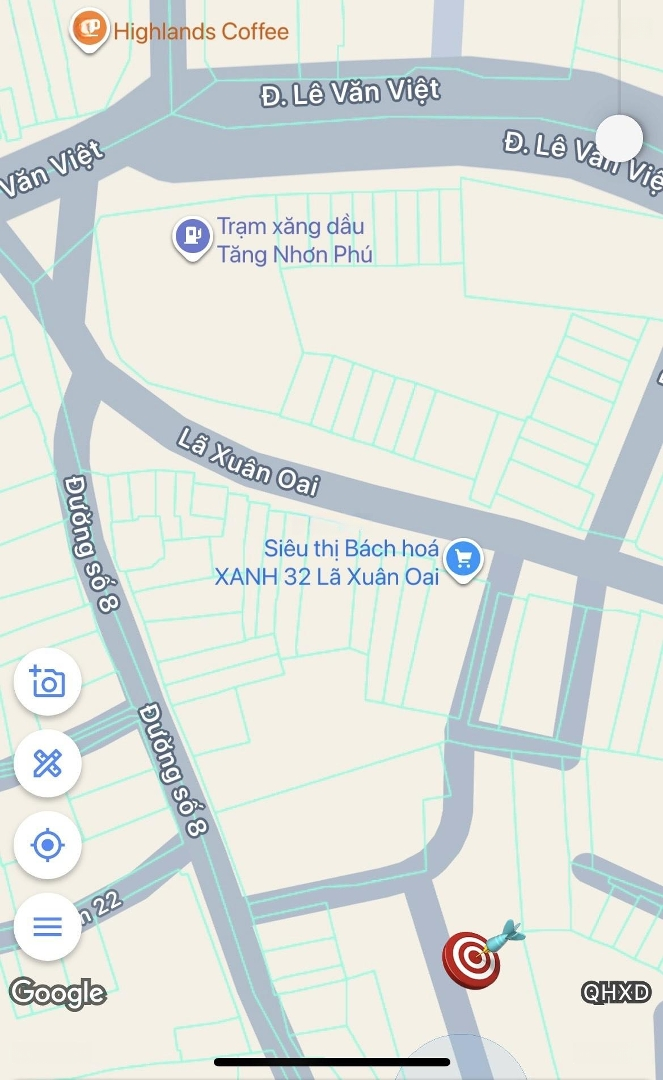Open the measure and draw tool
The height and width of the screenshot is (1080, 663).
tap(48, 764)
